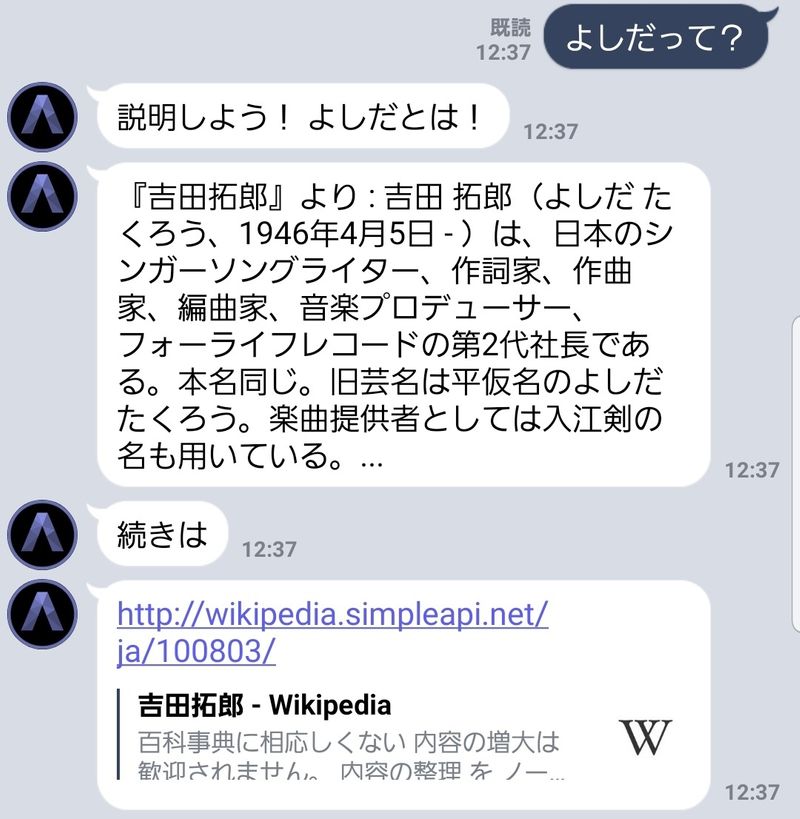The image size is (800, 819).
Task: Tap the bot avatar beside 続きは message
Action: [42, 534]
